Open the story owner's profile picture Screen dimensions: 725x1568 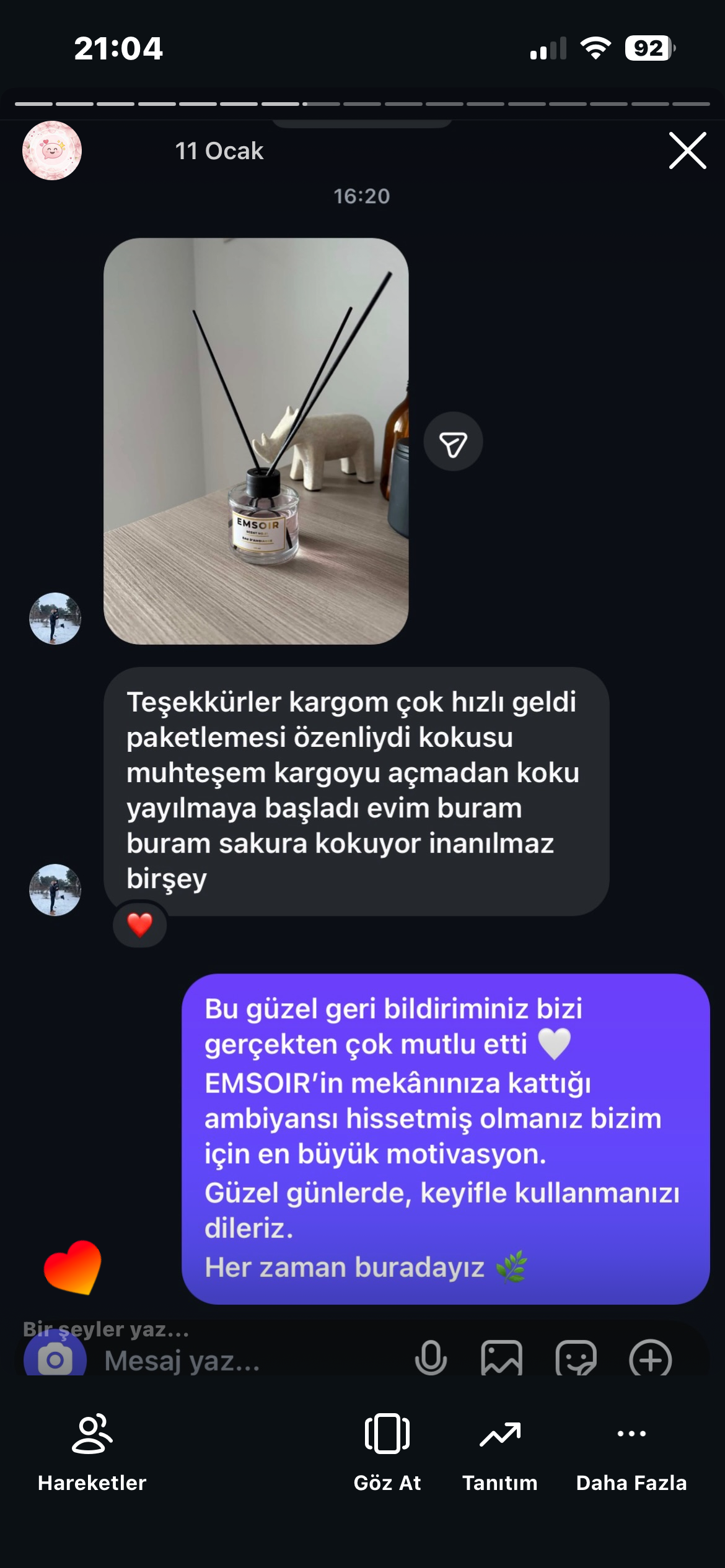(x=52, y=150)
